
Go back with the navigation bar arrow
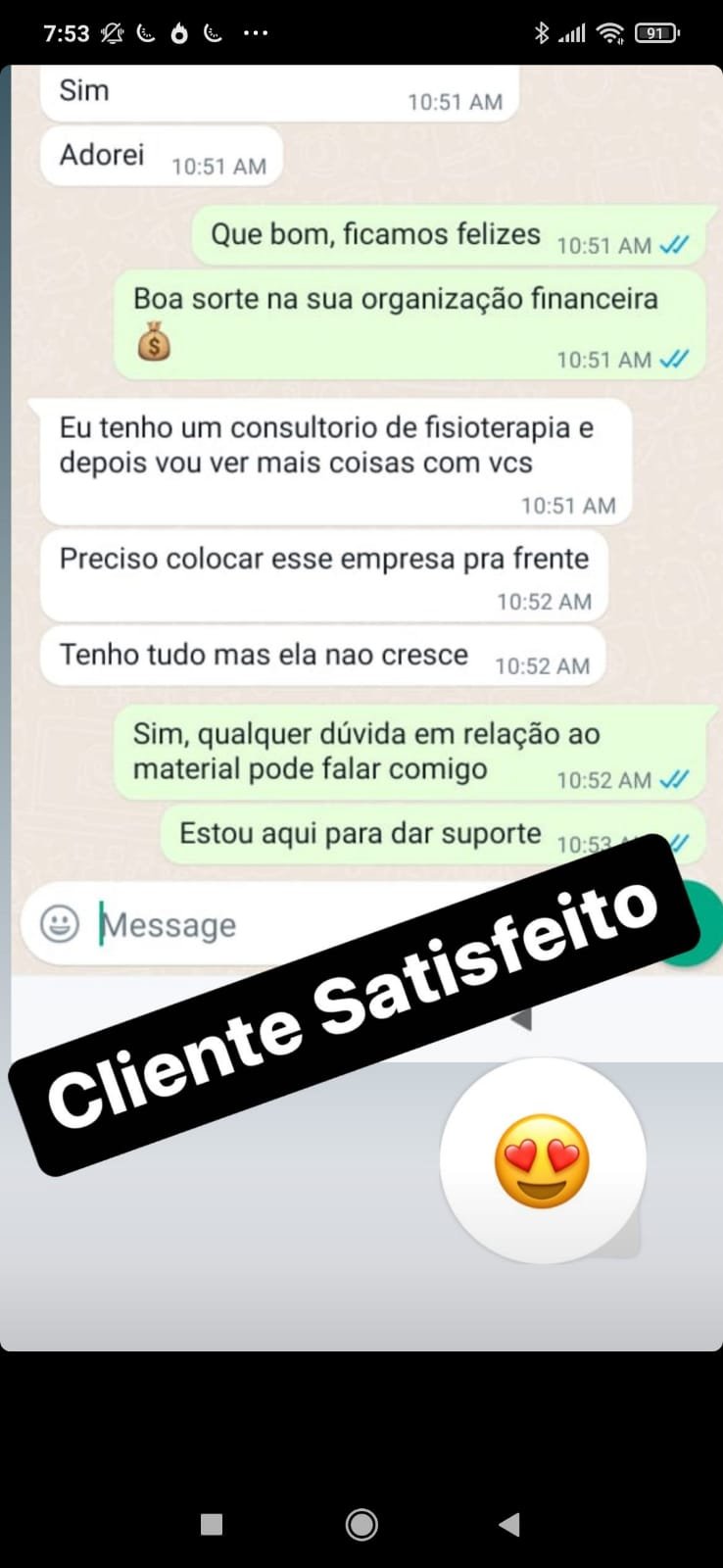508,1524
